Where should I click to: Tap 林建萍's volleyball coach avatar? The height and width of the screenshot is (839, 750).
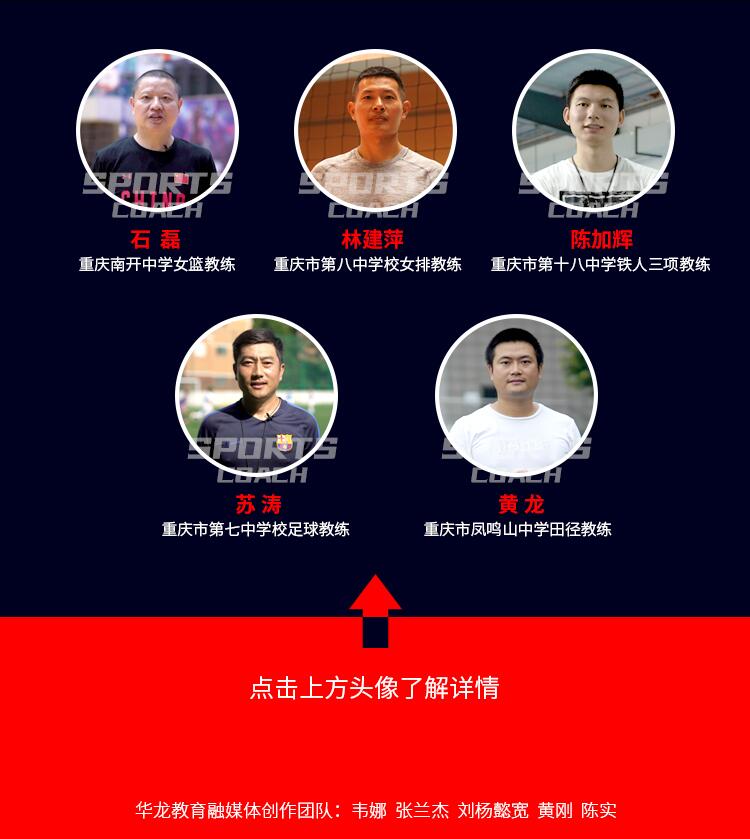pyautogui.click(x=375, y=130)
